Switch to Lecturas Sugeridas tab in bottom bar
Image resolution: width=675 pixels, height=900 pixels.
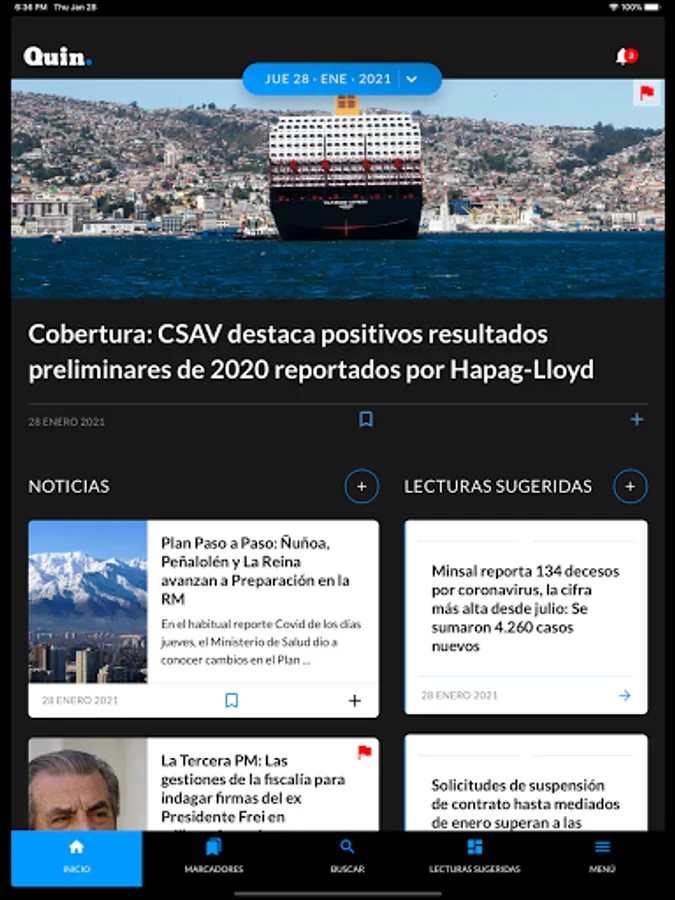(x=475, y=857)
